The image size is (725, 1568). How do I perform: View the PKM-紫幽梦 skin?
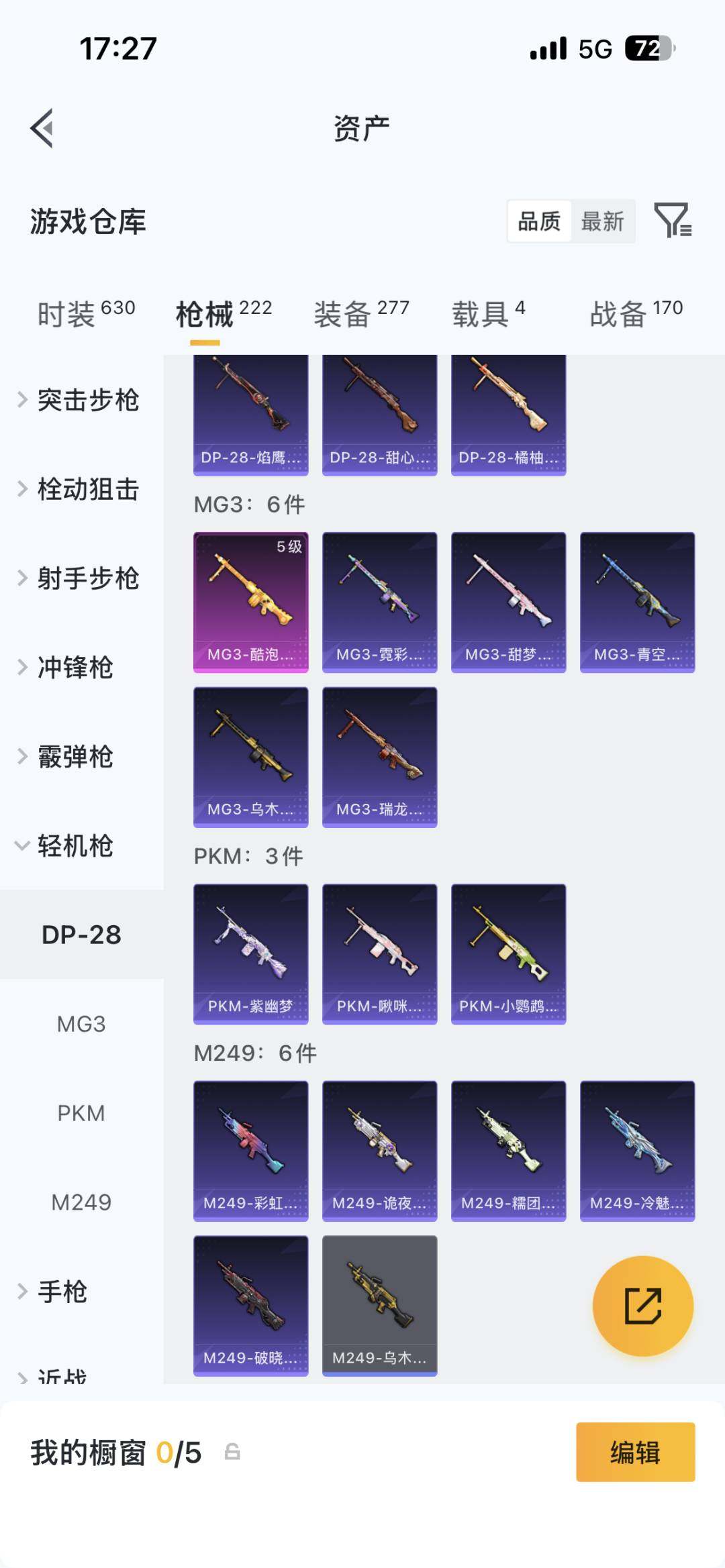point(250,953)
